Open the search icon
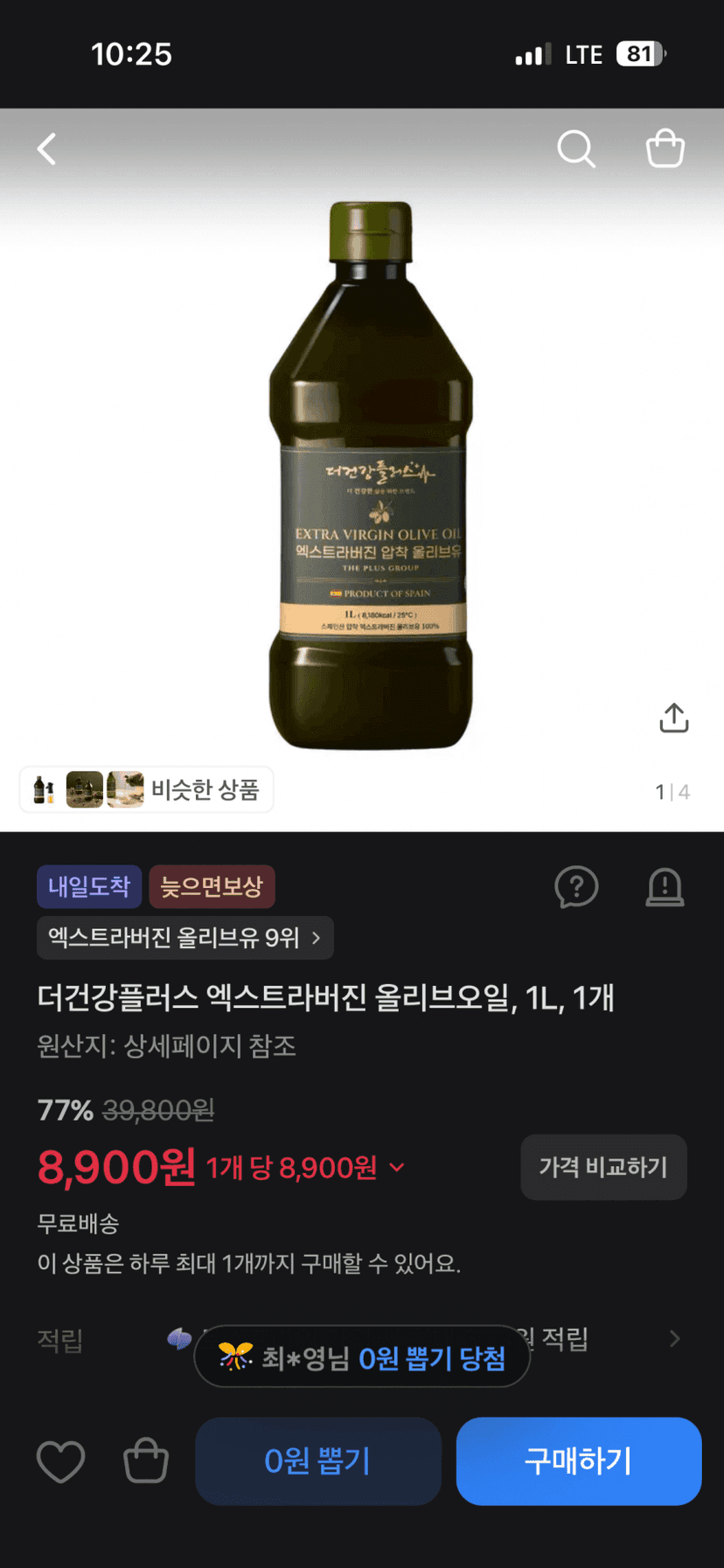724x1568 pixels. (x=576, y=149)
